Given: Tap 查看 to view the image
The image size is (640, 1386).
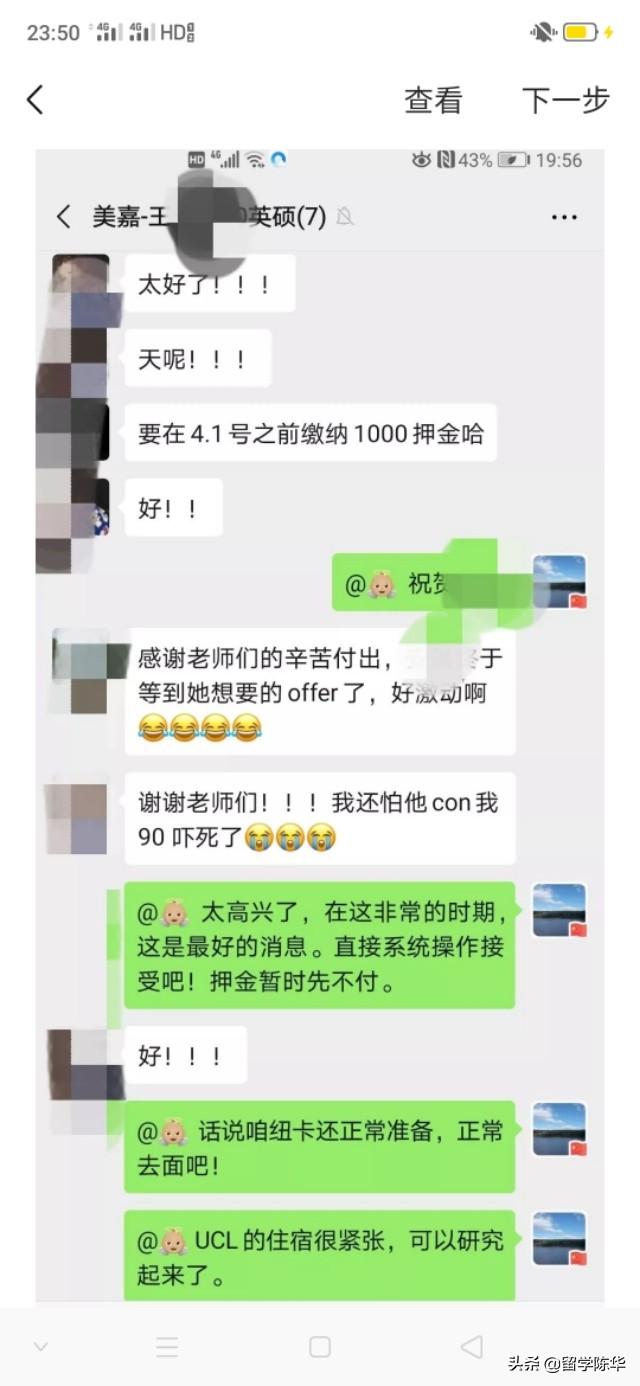Looking at the screenshot, I should (x=433, y=100).
